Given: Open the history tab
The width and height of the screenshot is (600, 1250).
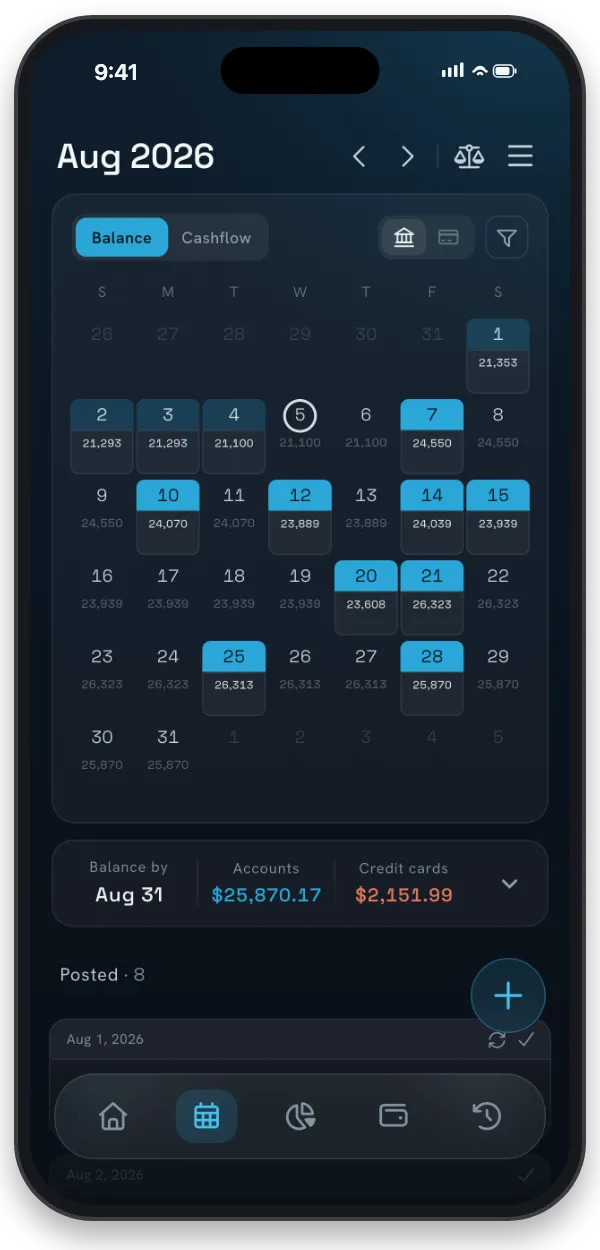Looking at the screenshot, I should pos(487,1116).
